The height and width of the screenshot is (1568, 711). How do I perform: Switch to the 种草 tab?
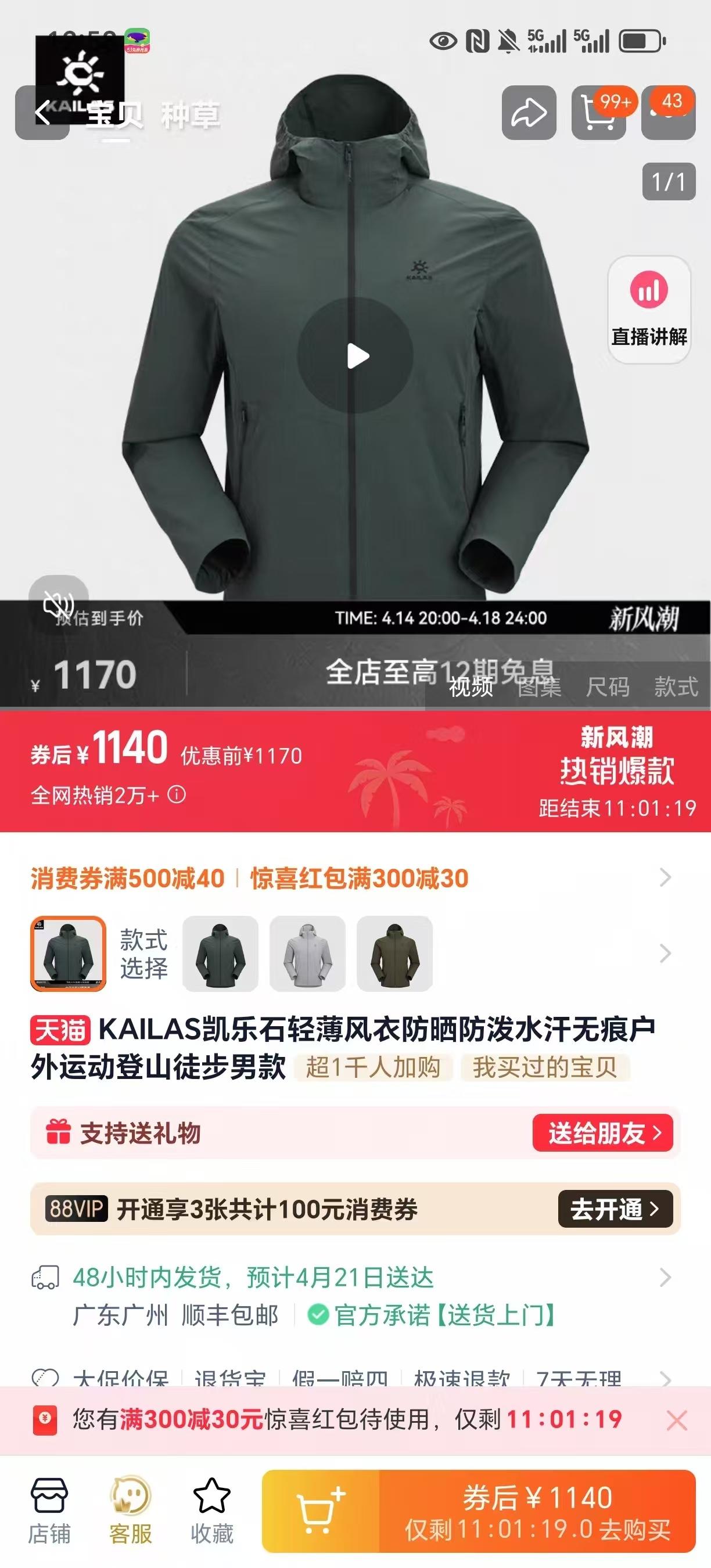[x=190, y=115]
